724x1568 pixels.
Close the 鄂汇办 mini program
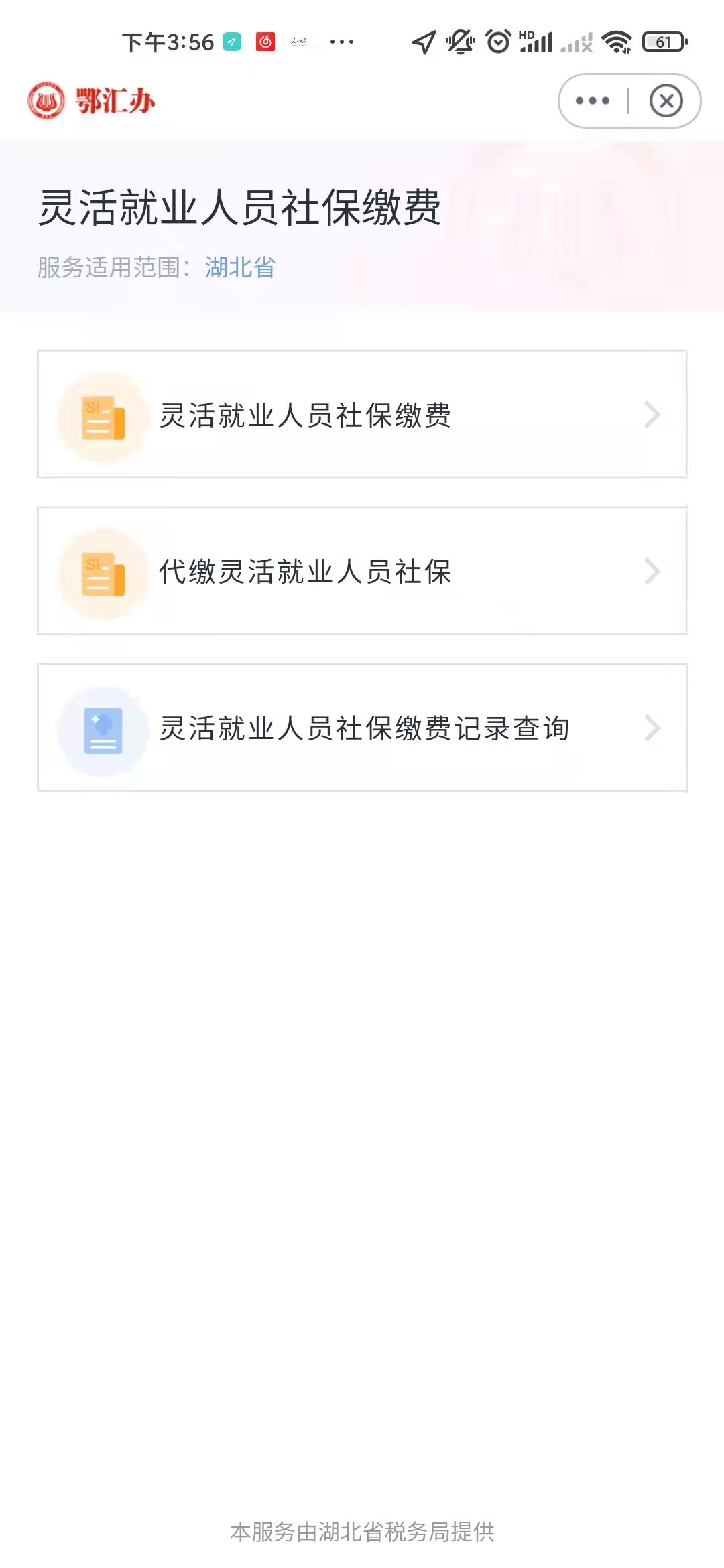point(666,101)
